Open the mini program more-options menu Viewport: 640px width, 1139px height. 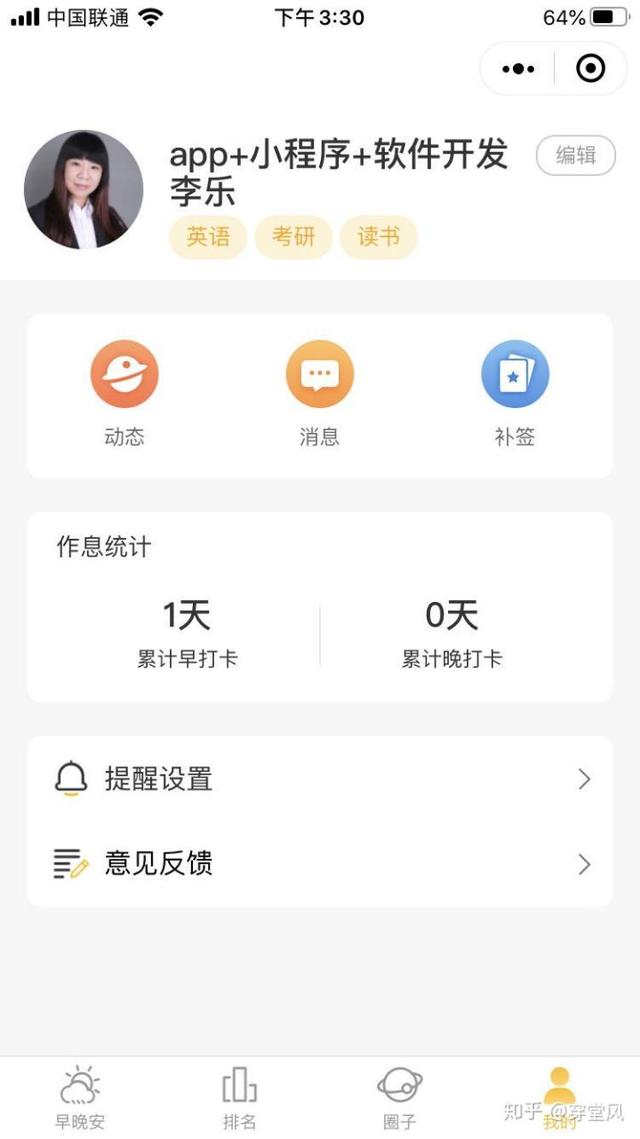click(x=518, y=69)
